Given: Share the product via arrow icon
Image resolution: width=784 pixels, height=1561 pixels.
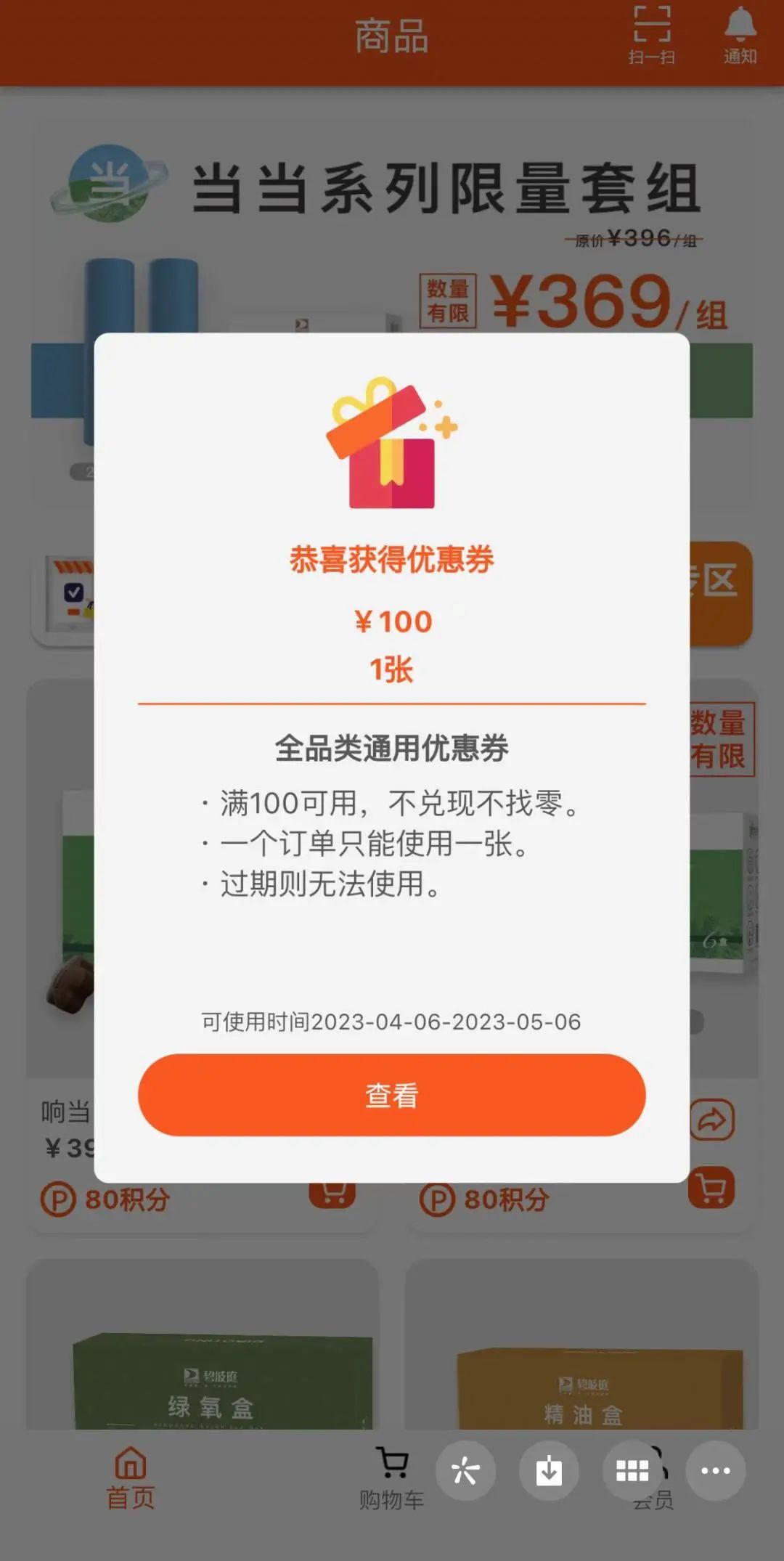Looking at the screenshot, I should tap(711, 1120).
